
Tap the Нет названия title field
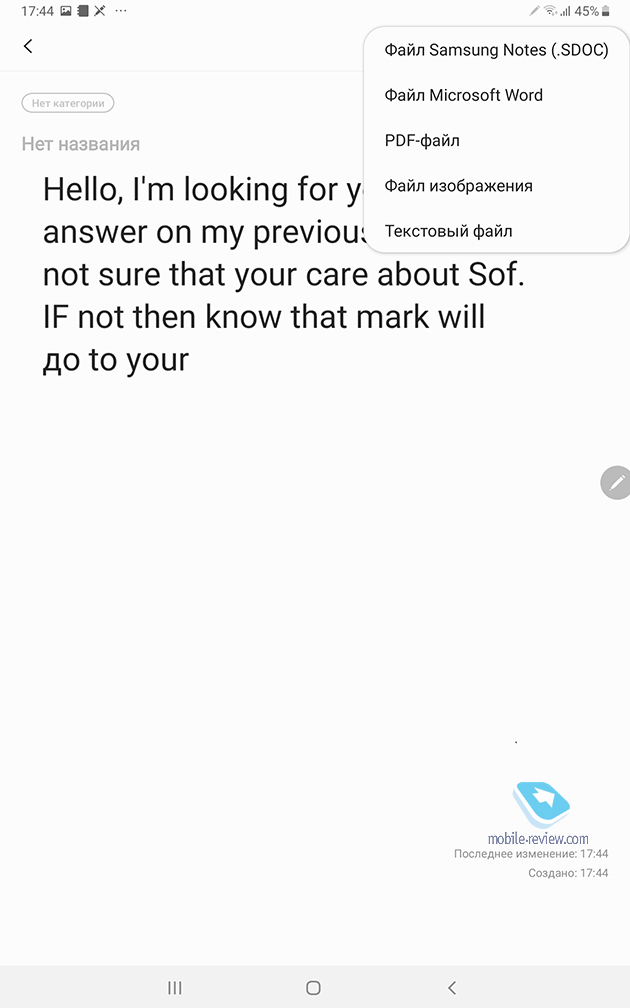81,144
